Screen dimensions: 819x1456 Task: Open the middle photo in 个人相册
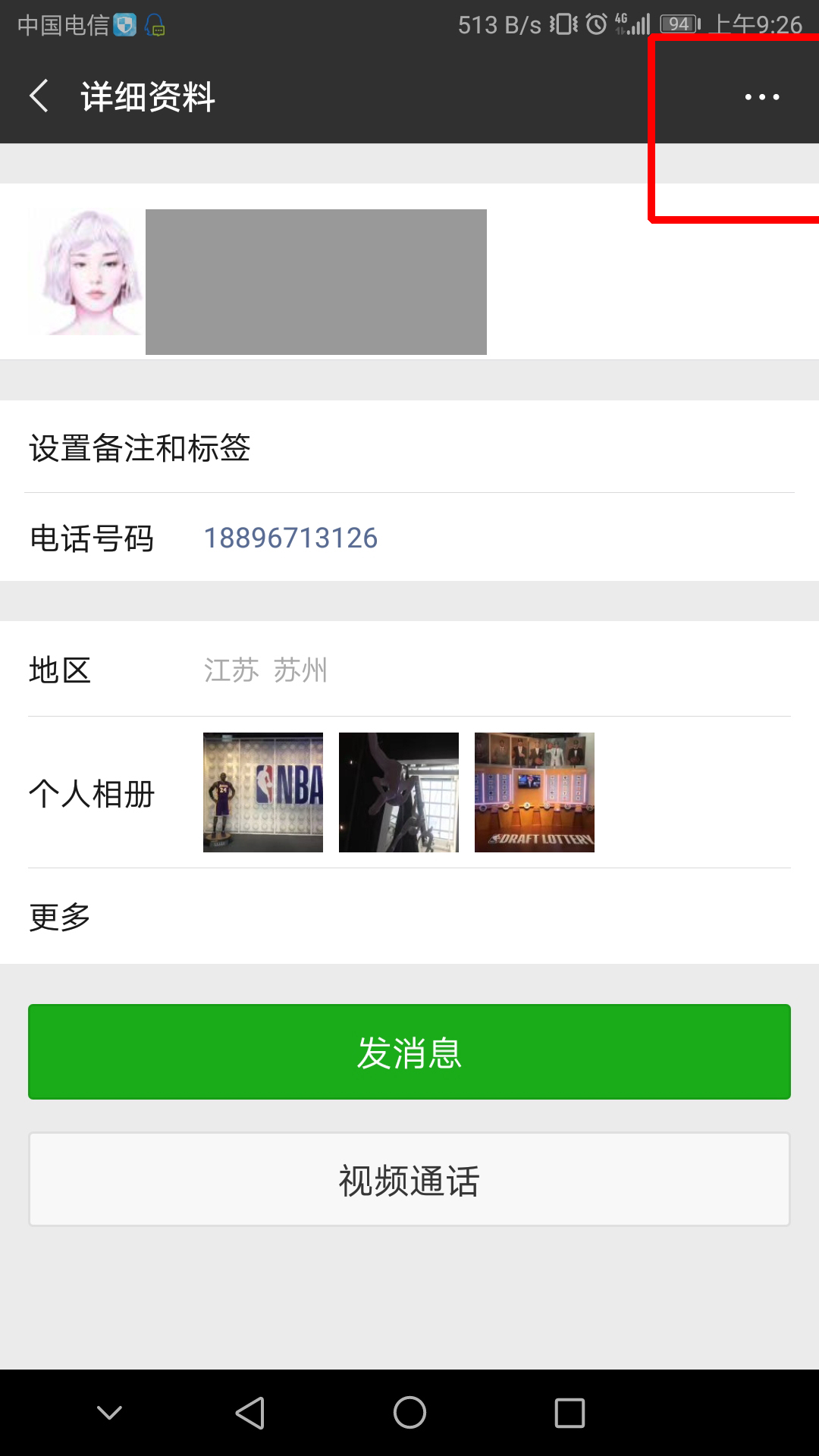(x=399, y=792)
